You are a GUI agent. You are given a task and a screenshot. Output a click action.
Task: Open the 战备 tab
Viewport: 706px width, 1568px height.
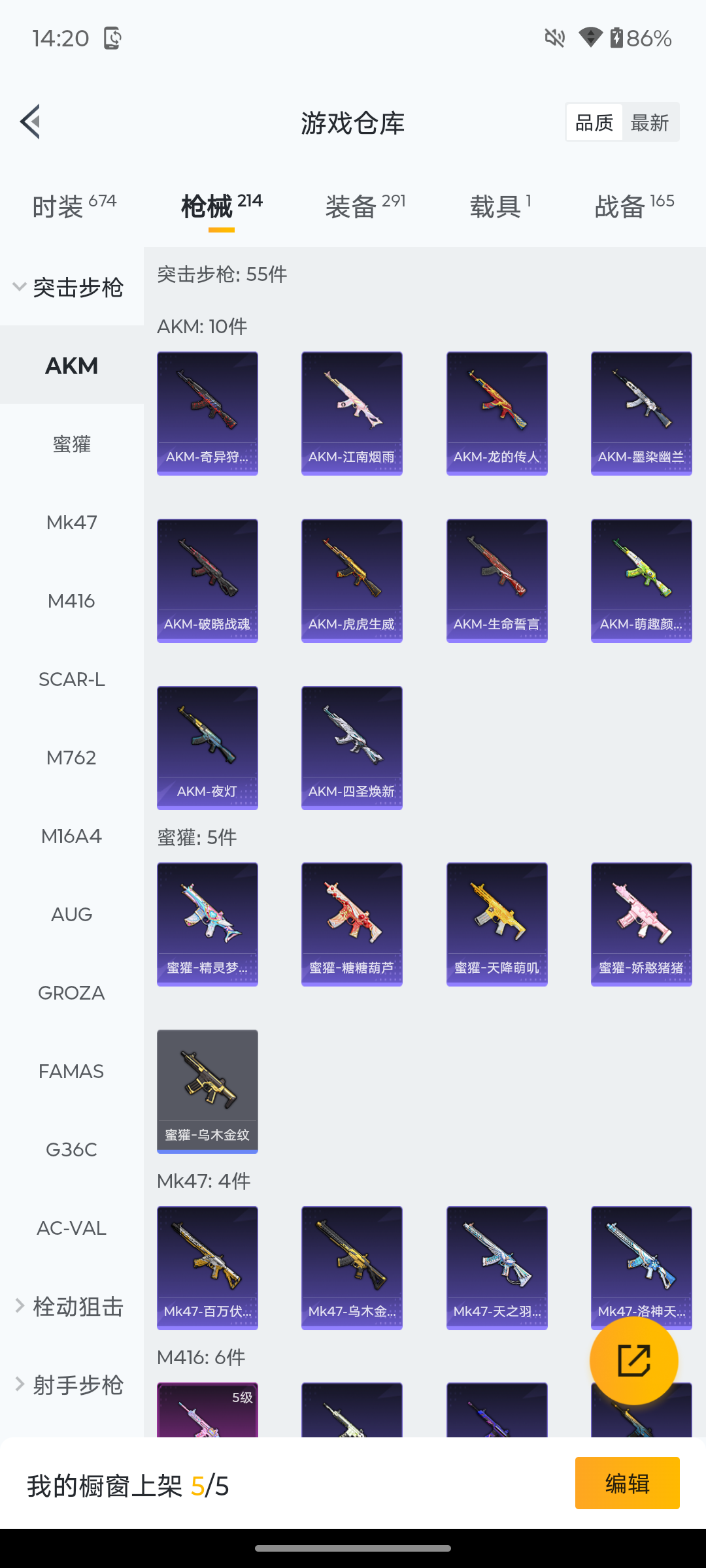point(633,206)
